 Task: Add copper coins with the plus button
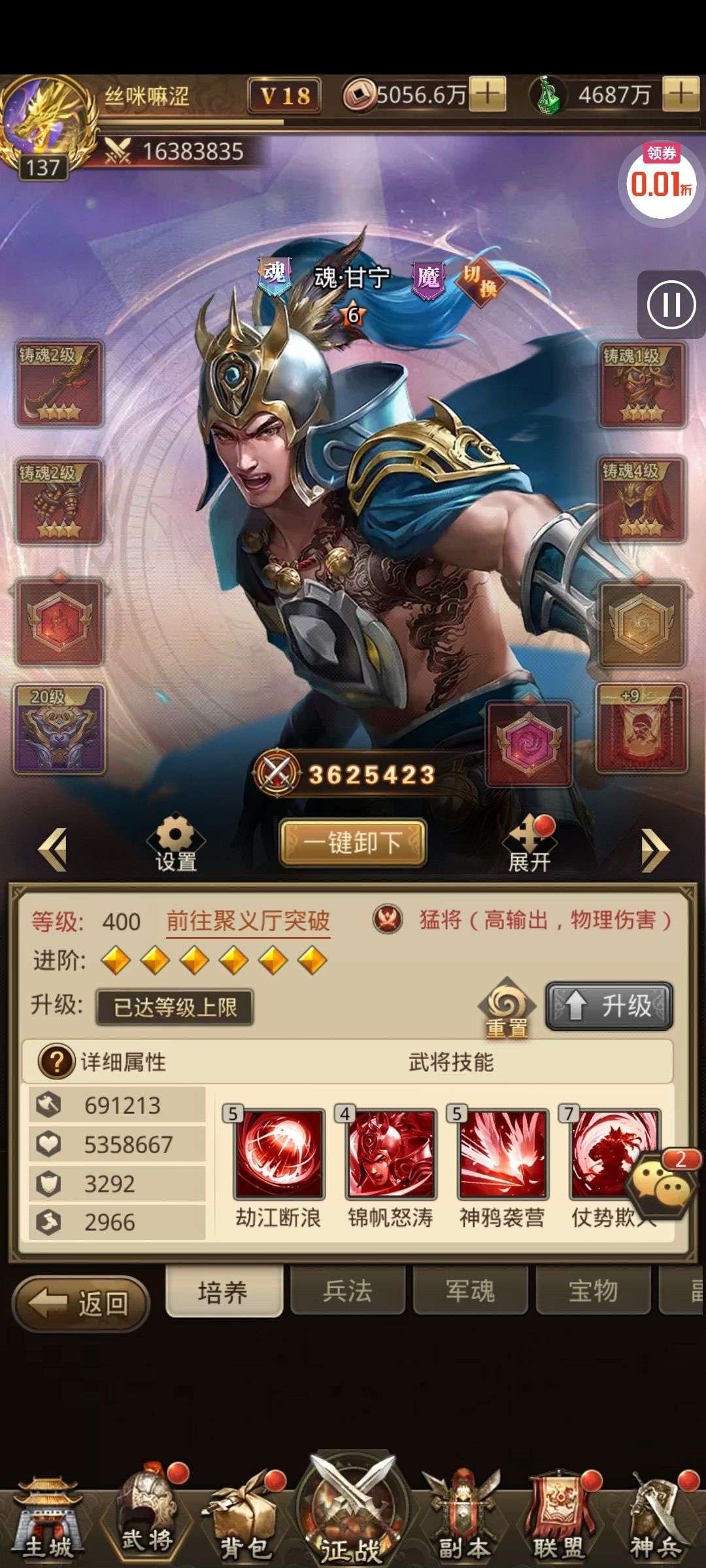point(488,95)
